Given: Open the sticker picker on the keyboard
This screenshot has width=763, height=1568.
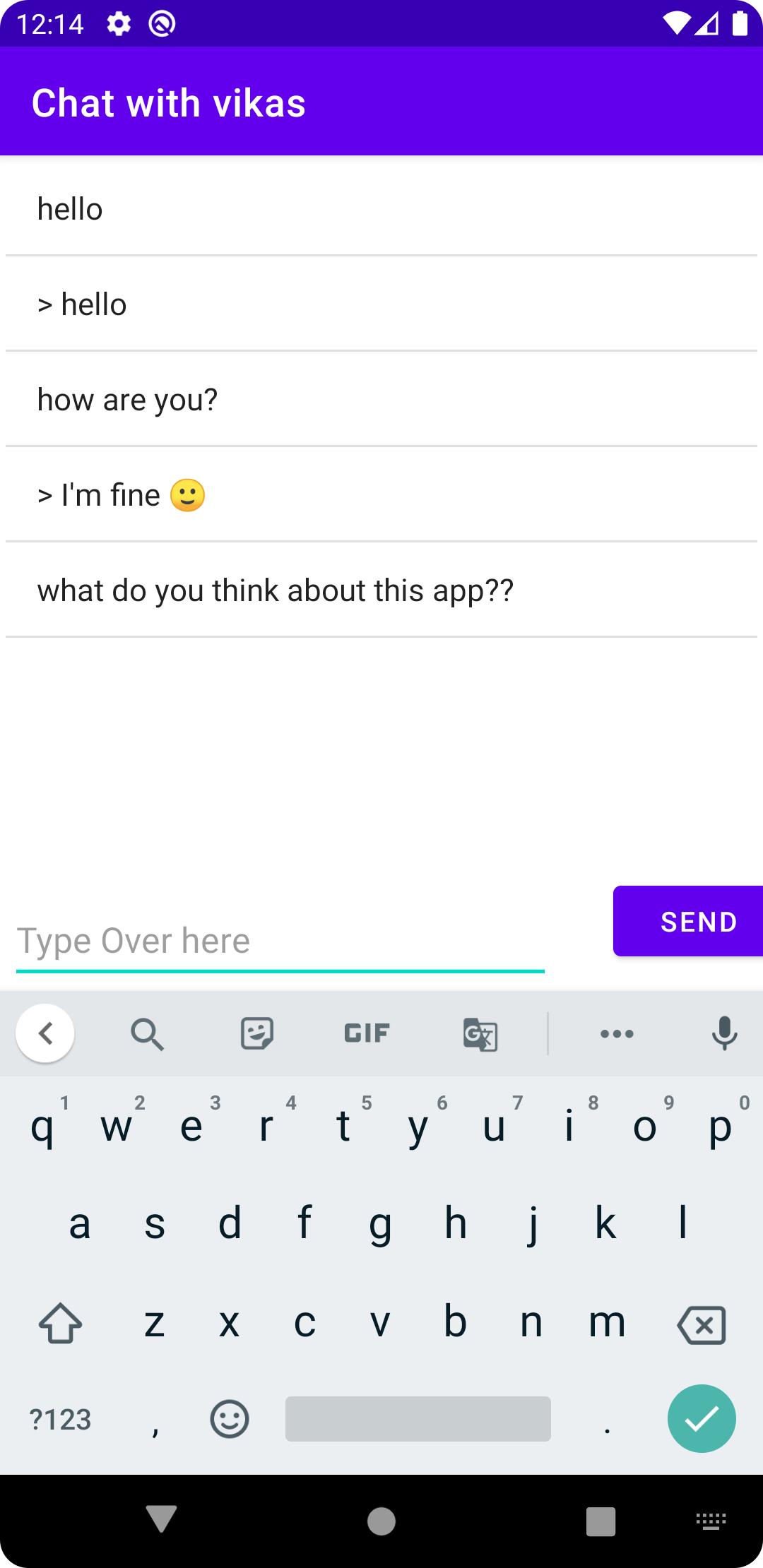Looking at the screenshot, I should pos(257,1033).
